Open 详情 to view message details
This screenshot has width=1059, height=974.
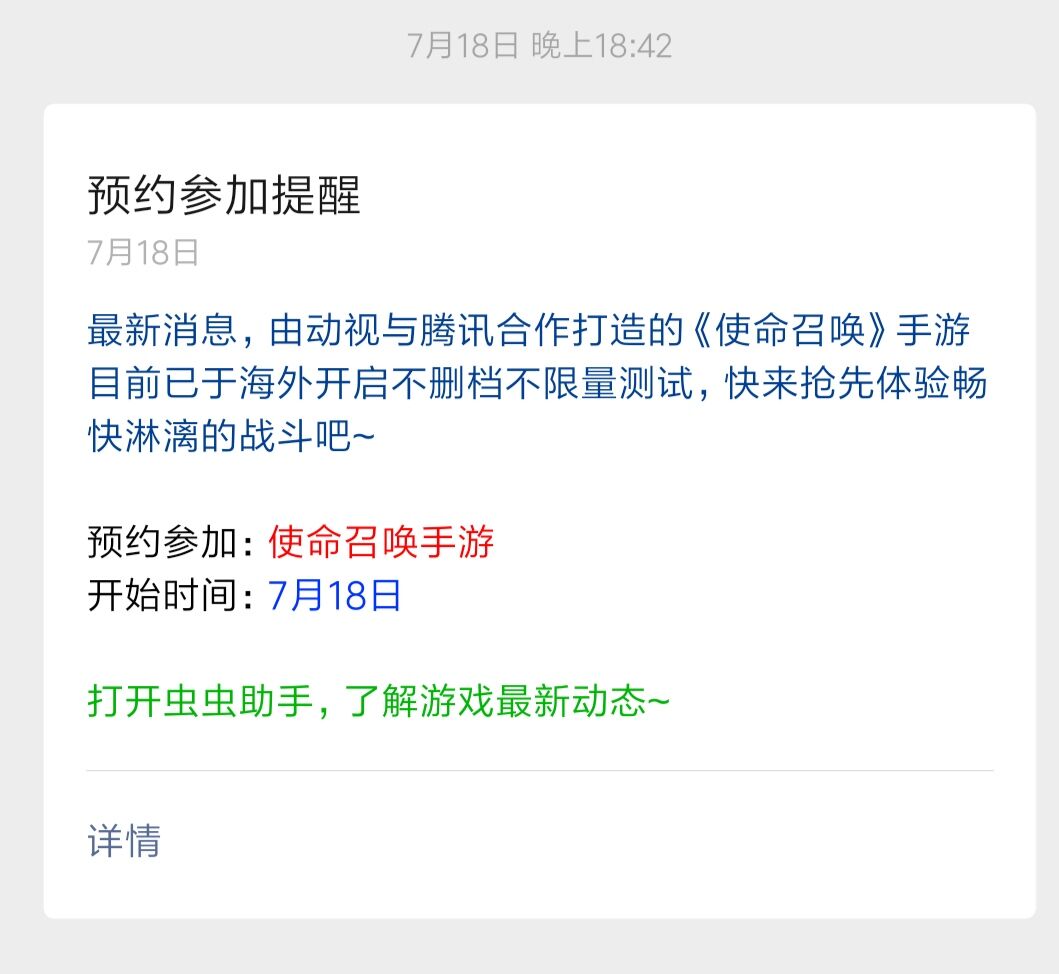pos(124,841)
